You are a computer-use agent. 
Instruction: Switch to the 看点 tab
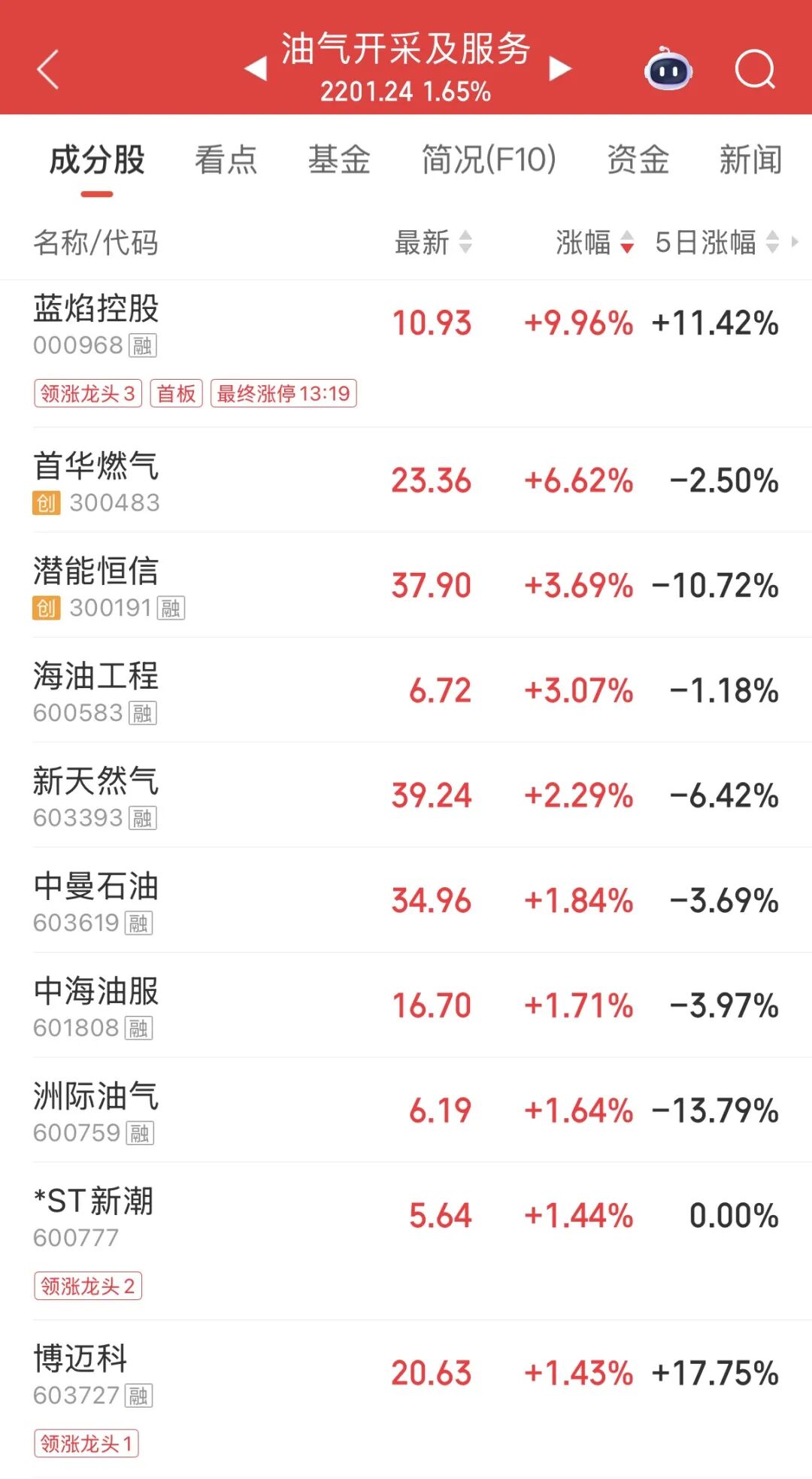click(x=226, y=160)
